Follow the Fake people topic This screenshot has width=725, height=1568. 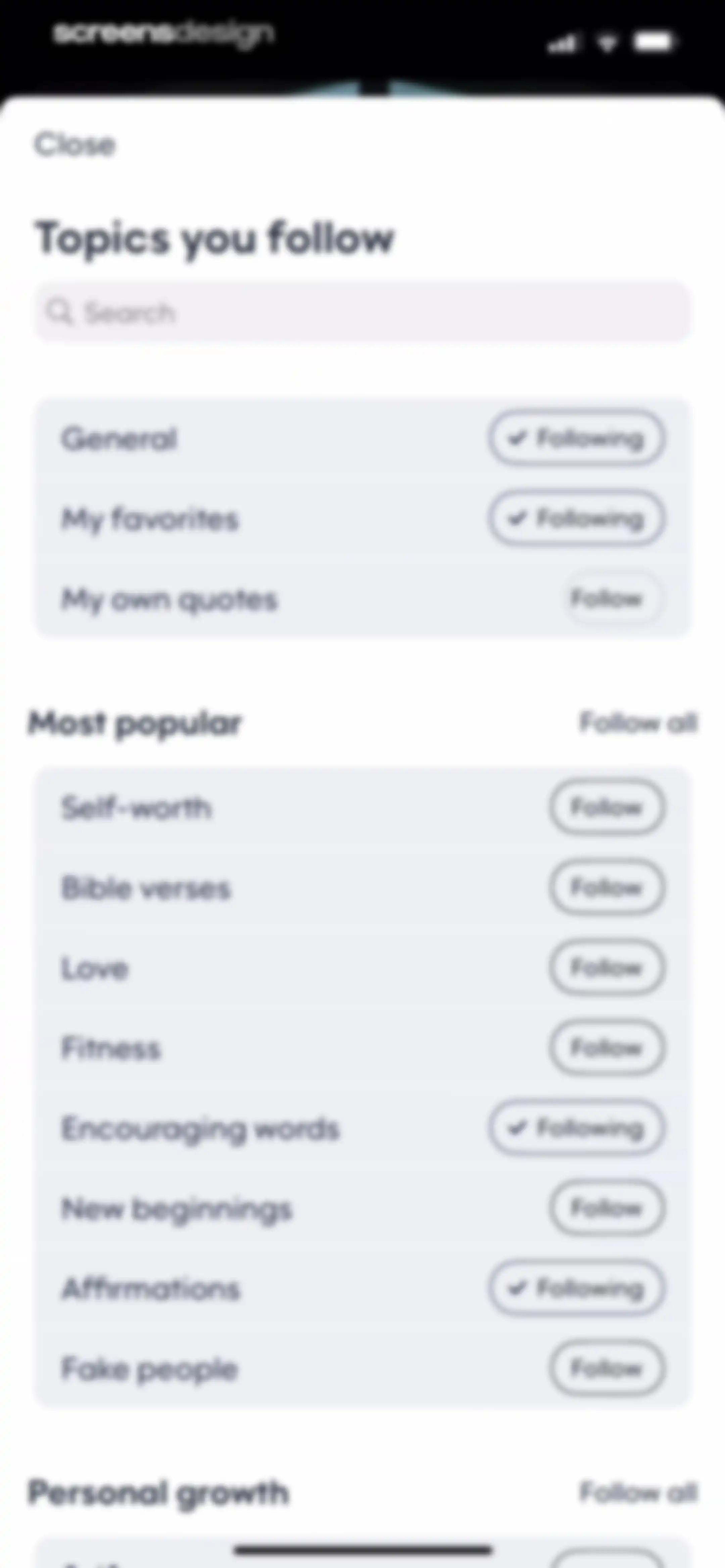point(606,1369)
